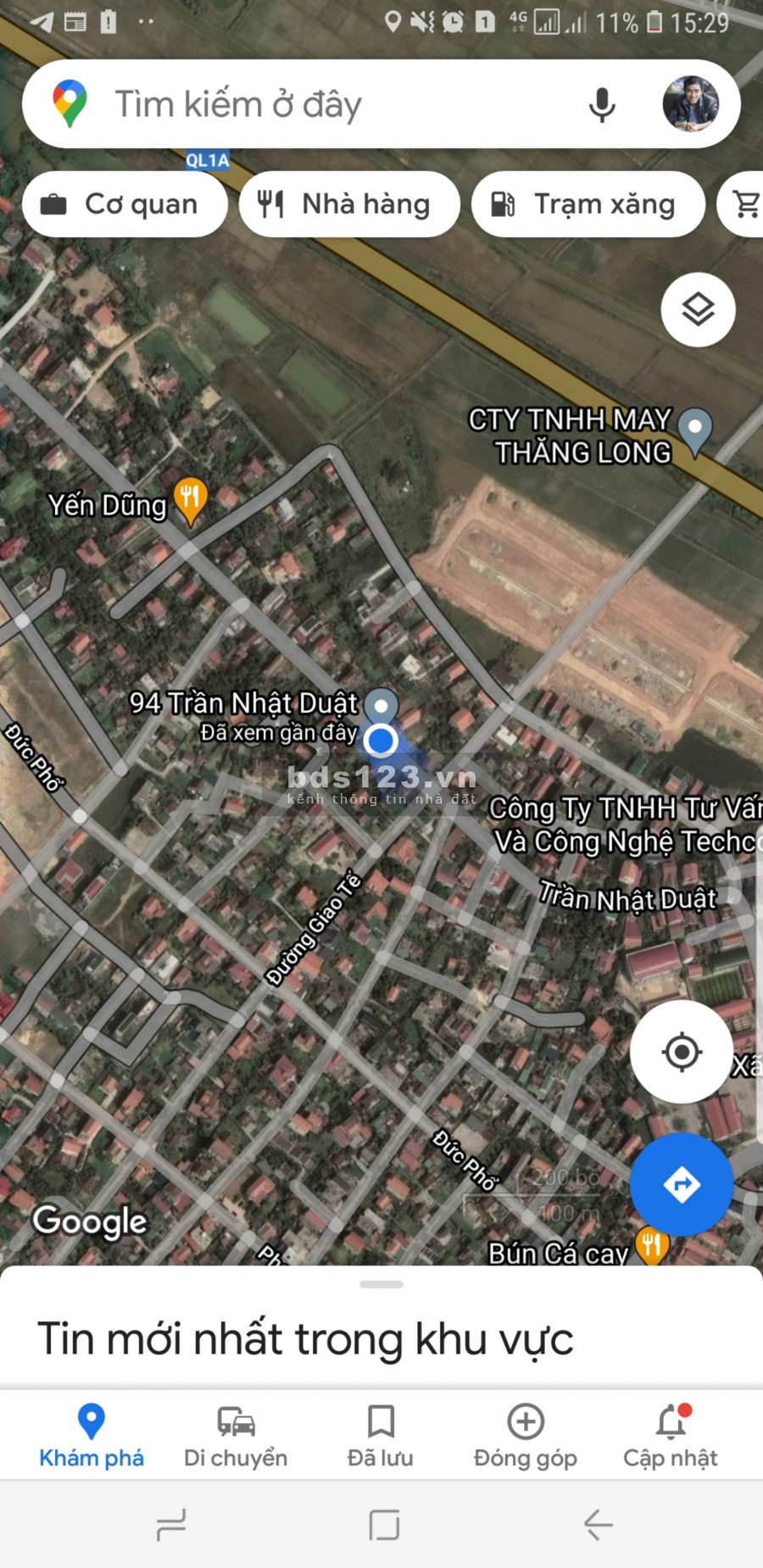Open the account profile picture

(690, 105)
